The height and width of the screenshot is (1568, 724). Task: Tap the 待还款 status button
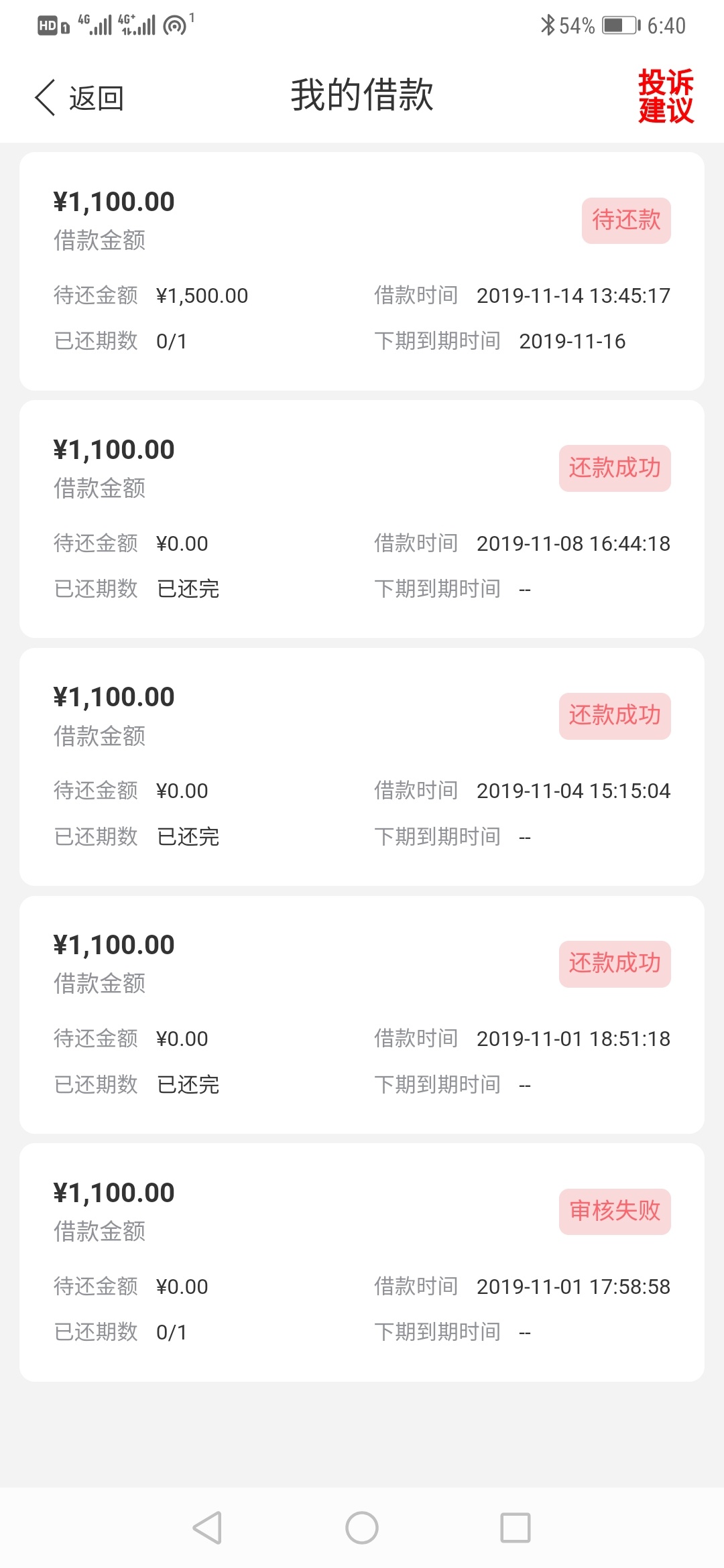[626, 220]
